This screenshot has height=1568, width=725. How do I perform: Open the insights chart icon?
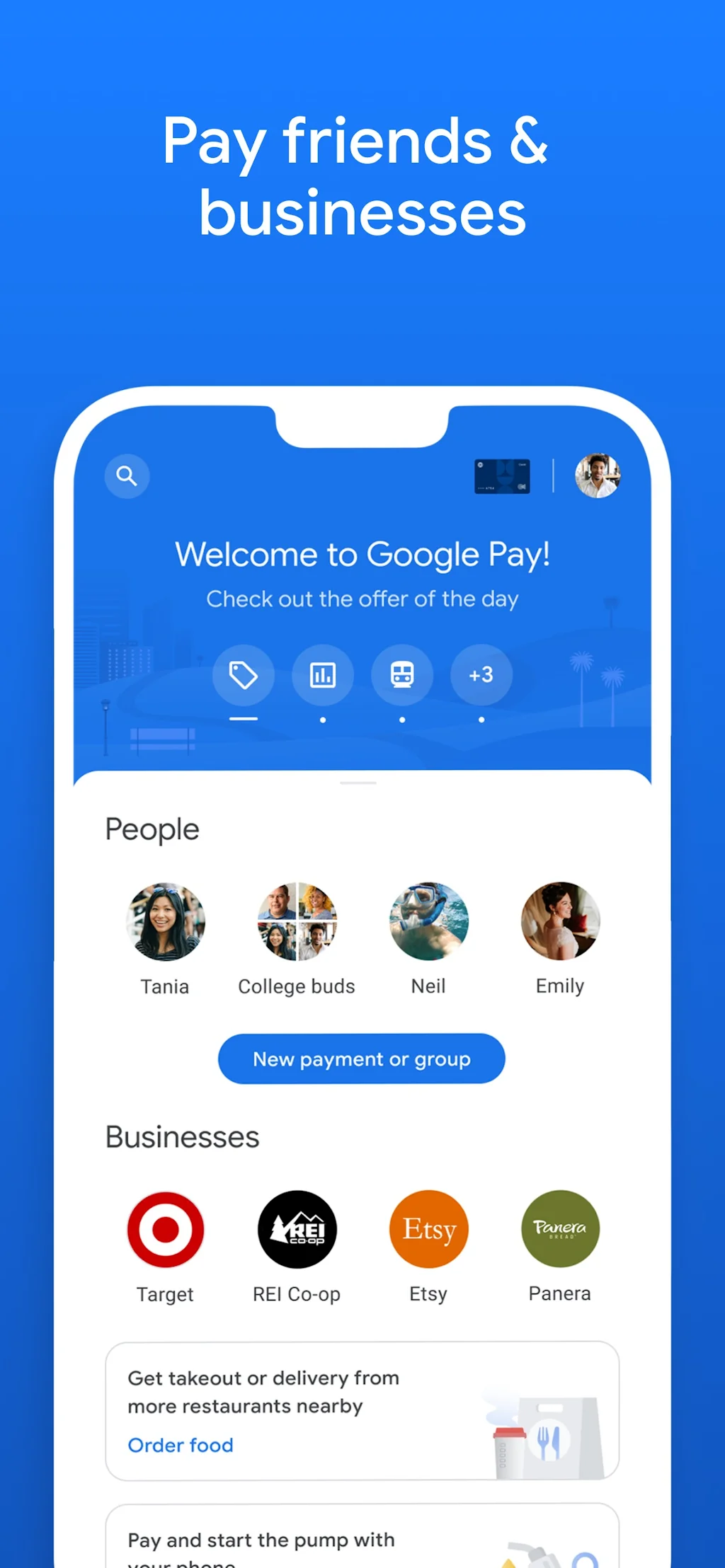323,675
